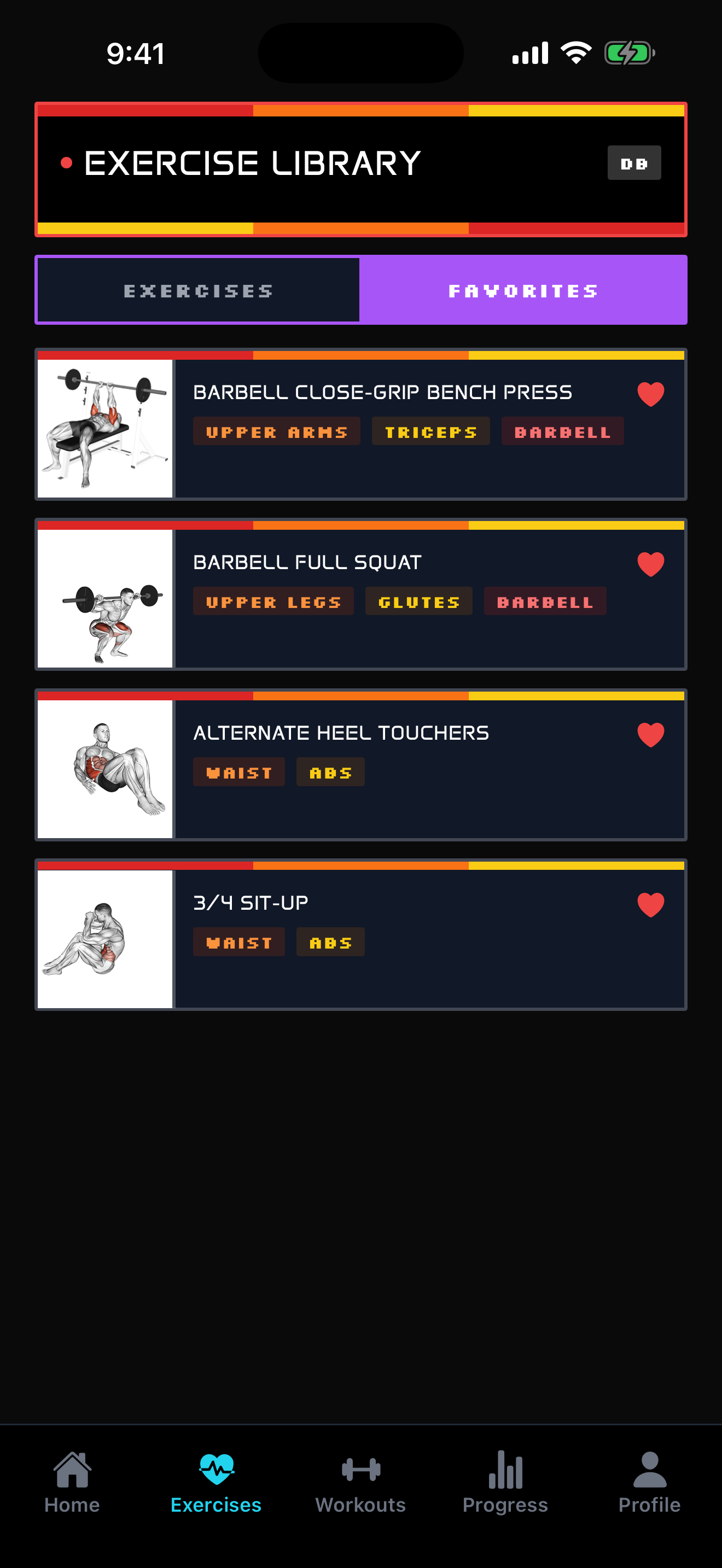Screen dimensions: 722x1568
Task: Remove Barbell Full Squat from favorites
Action: pos(650,564)
